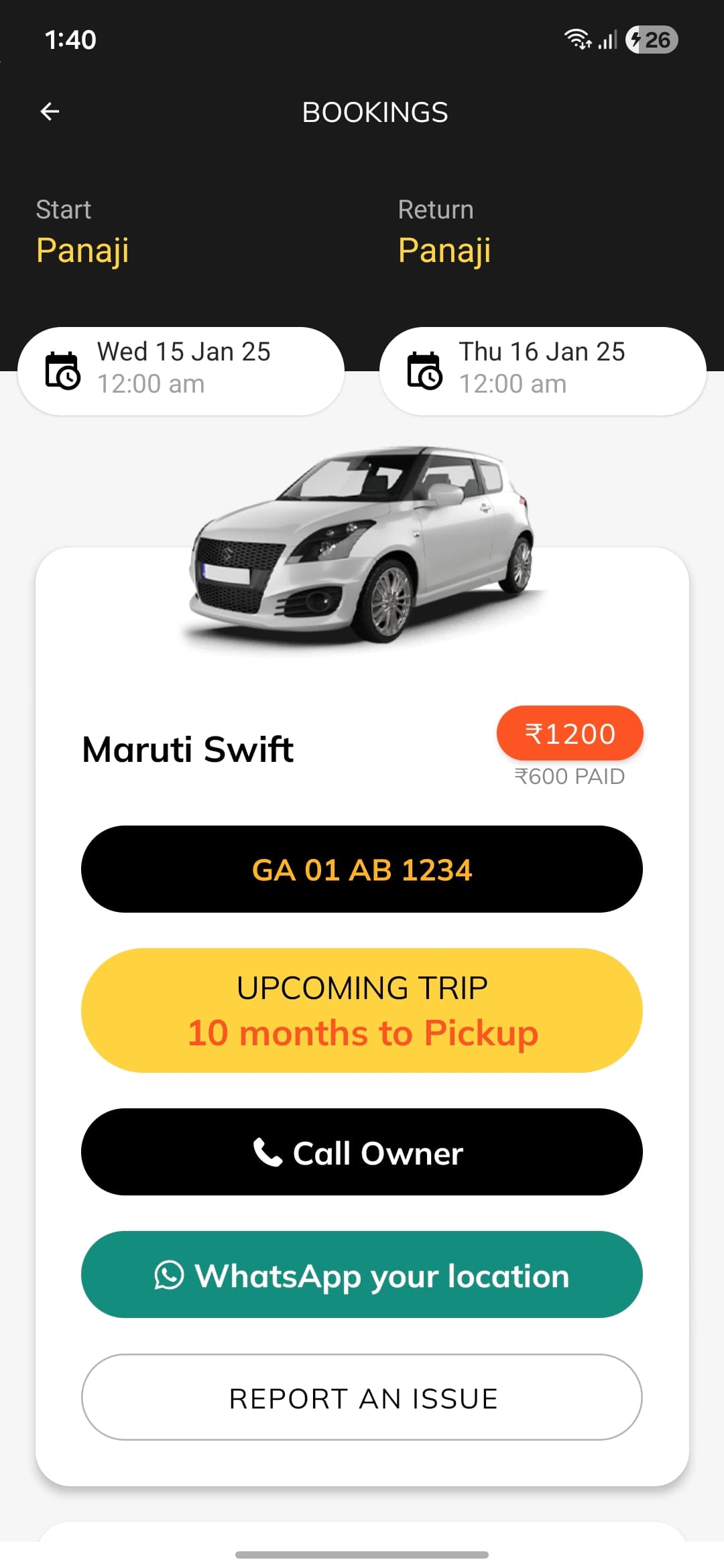Image resolution: width=724 pixels, height=1568 pixels.
Task: Tap WhatsApp your location
Action: [362, 1275]
